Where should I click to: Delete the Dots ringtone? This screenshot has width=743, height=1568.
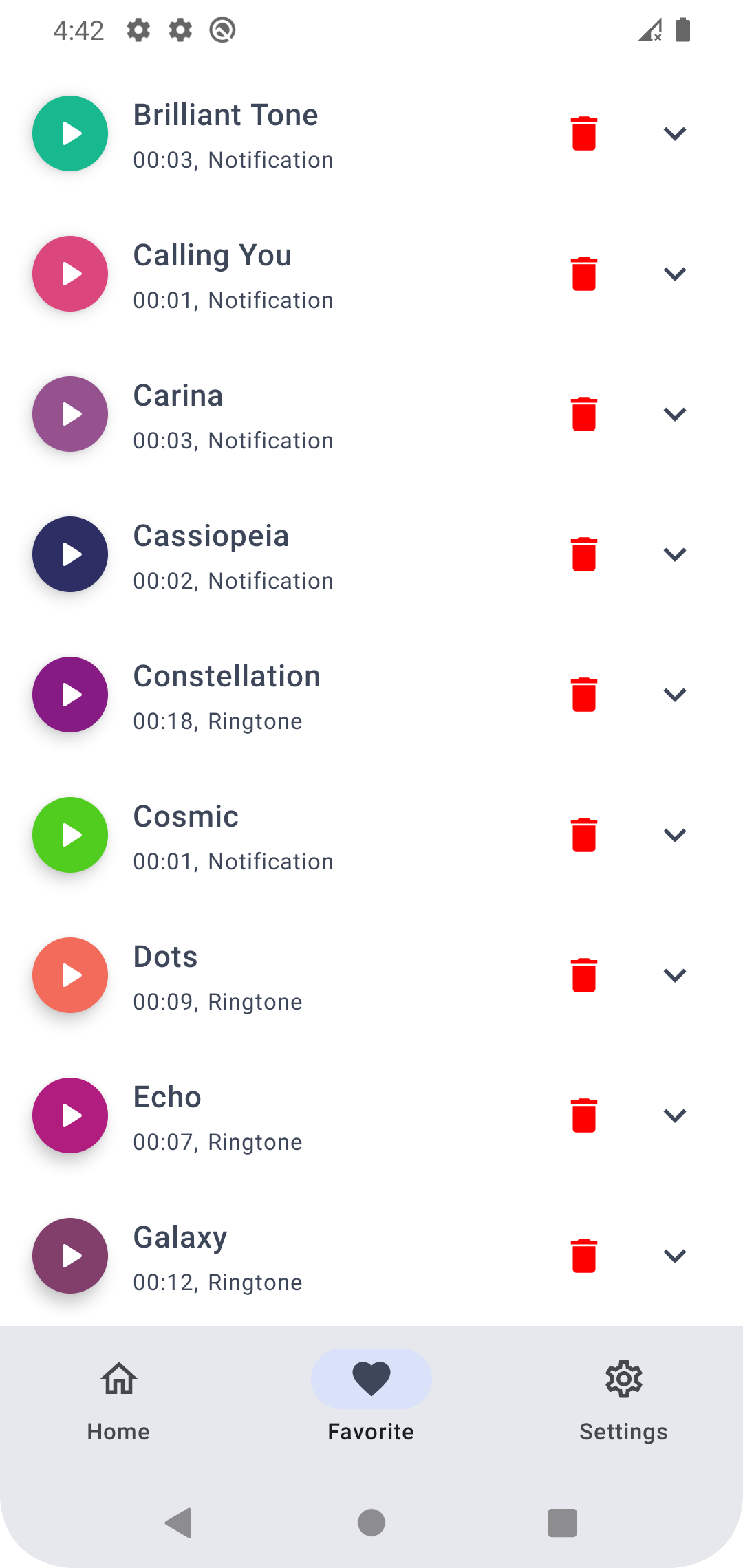(x=583, y=975)
